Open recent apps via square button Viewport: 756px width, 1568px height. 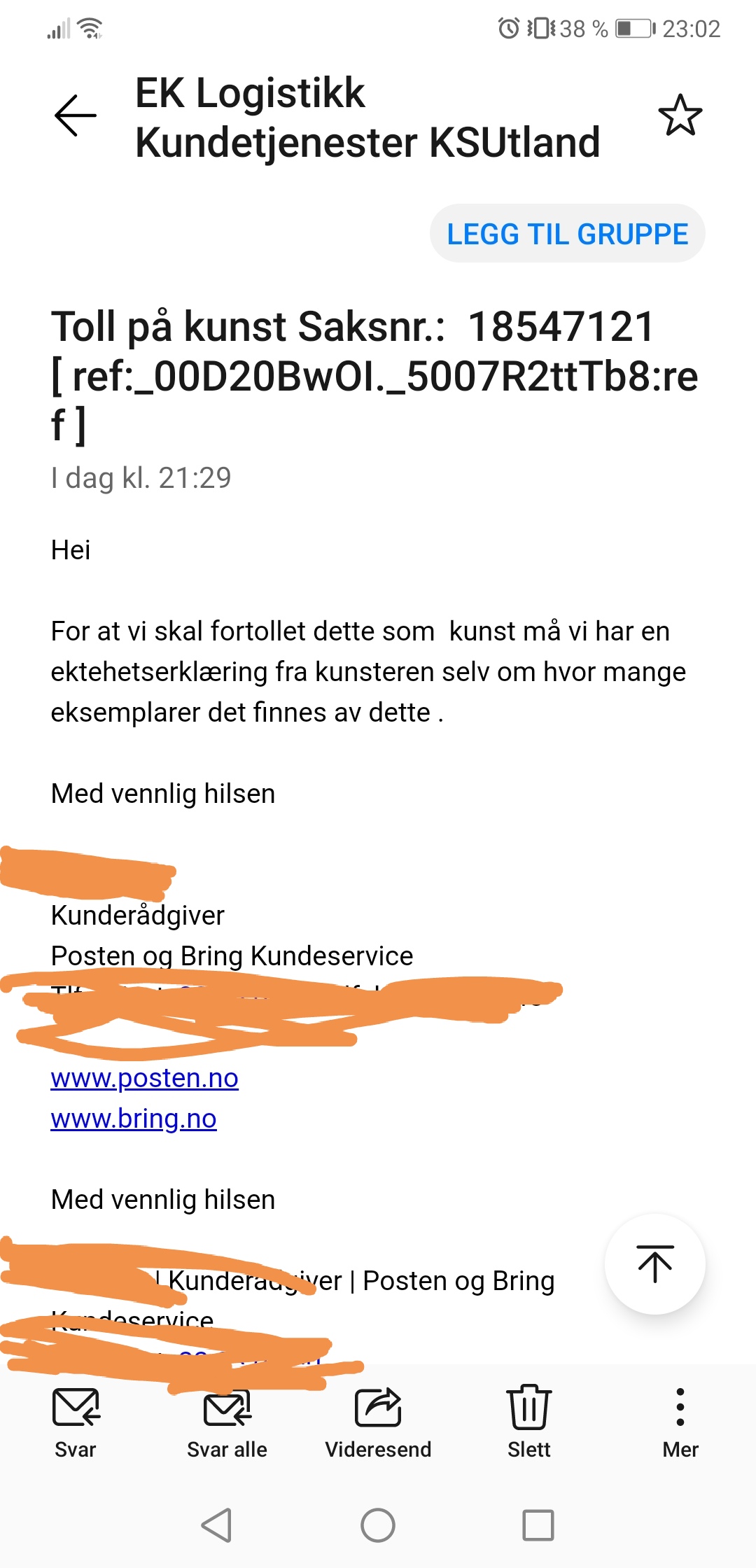(x=538, y=1525)
